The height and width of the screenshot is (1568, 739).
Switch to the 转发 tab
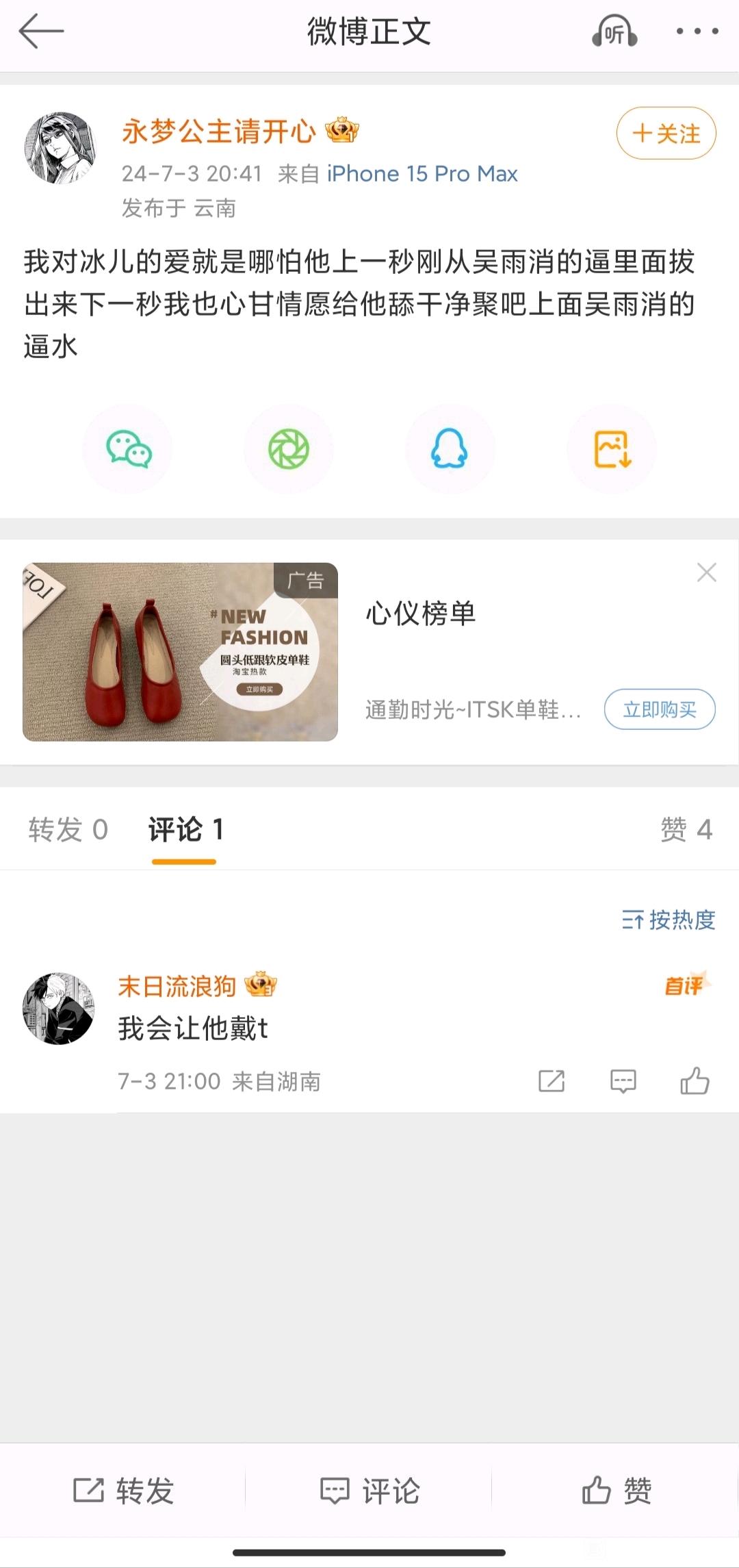tap(68, 830)
